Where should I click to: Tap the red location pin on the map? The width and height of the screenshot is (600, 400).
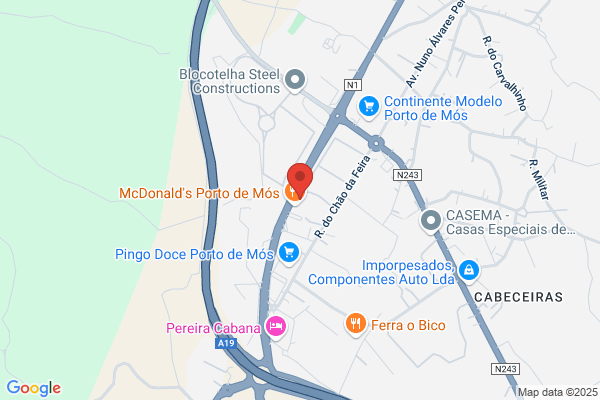click(300, 180)
